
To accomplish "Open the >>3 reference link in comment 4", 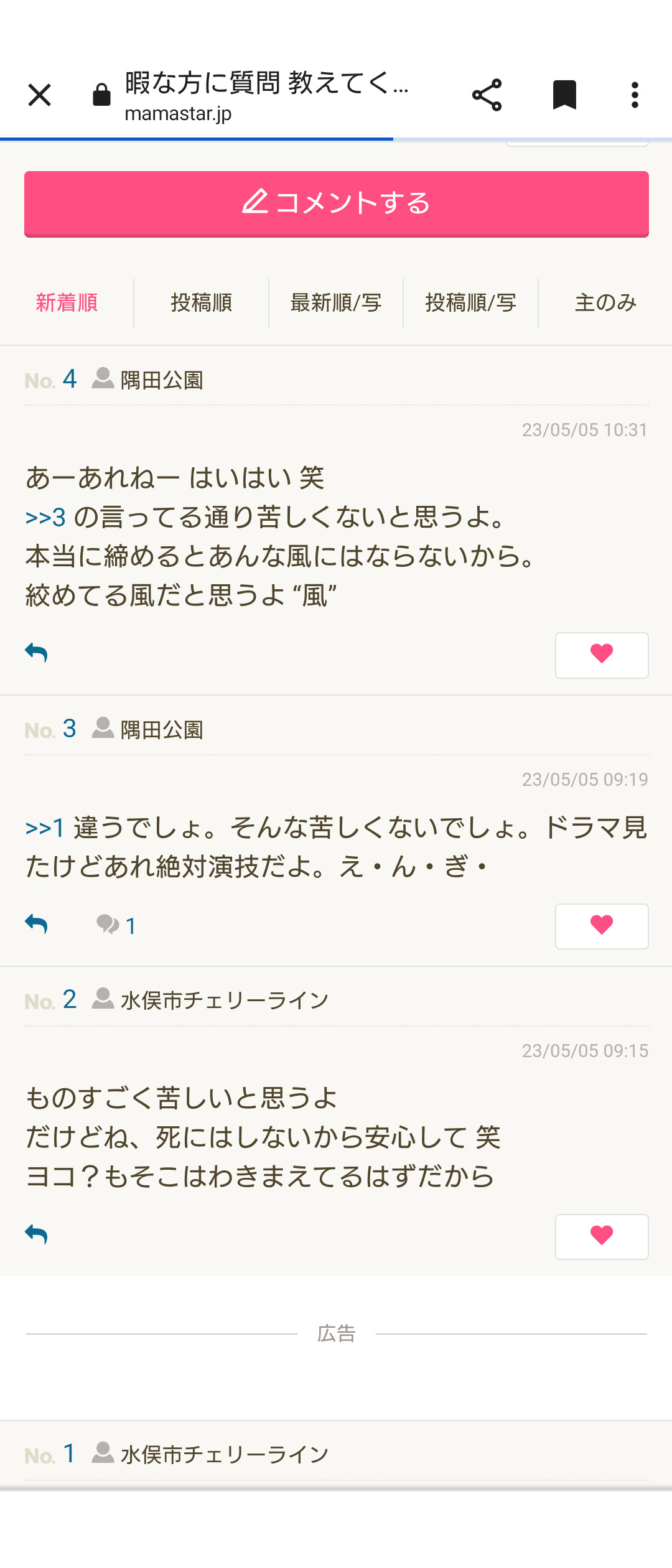I will (45, 518).
